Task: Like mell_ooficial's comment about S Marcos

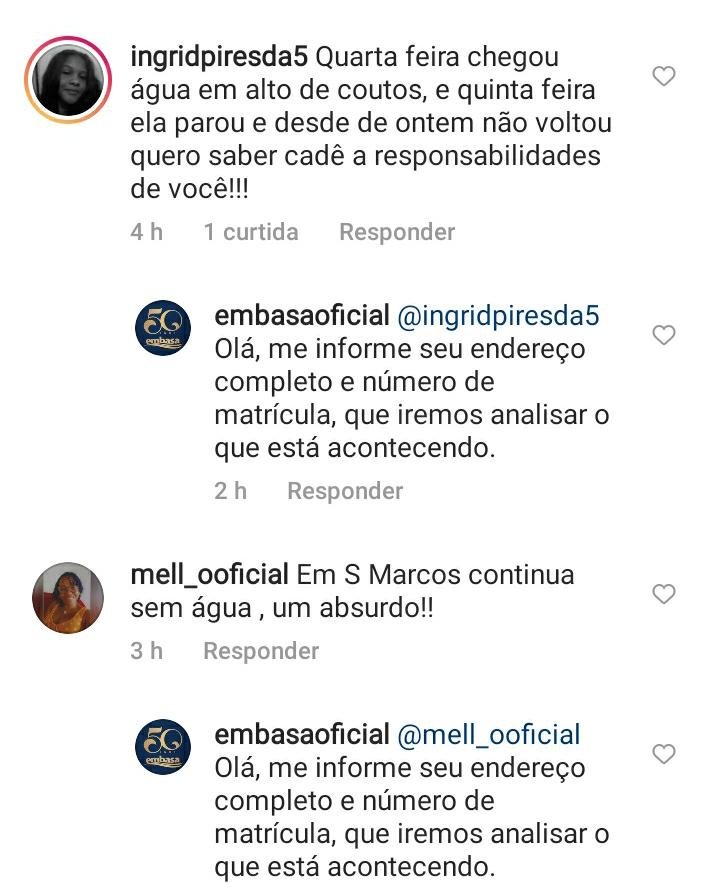Action: pos(664,594)
